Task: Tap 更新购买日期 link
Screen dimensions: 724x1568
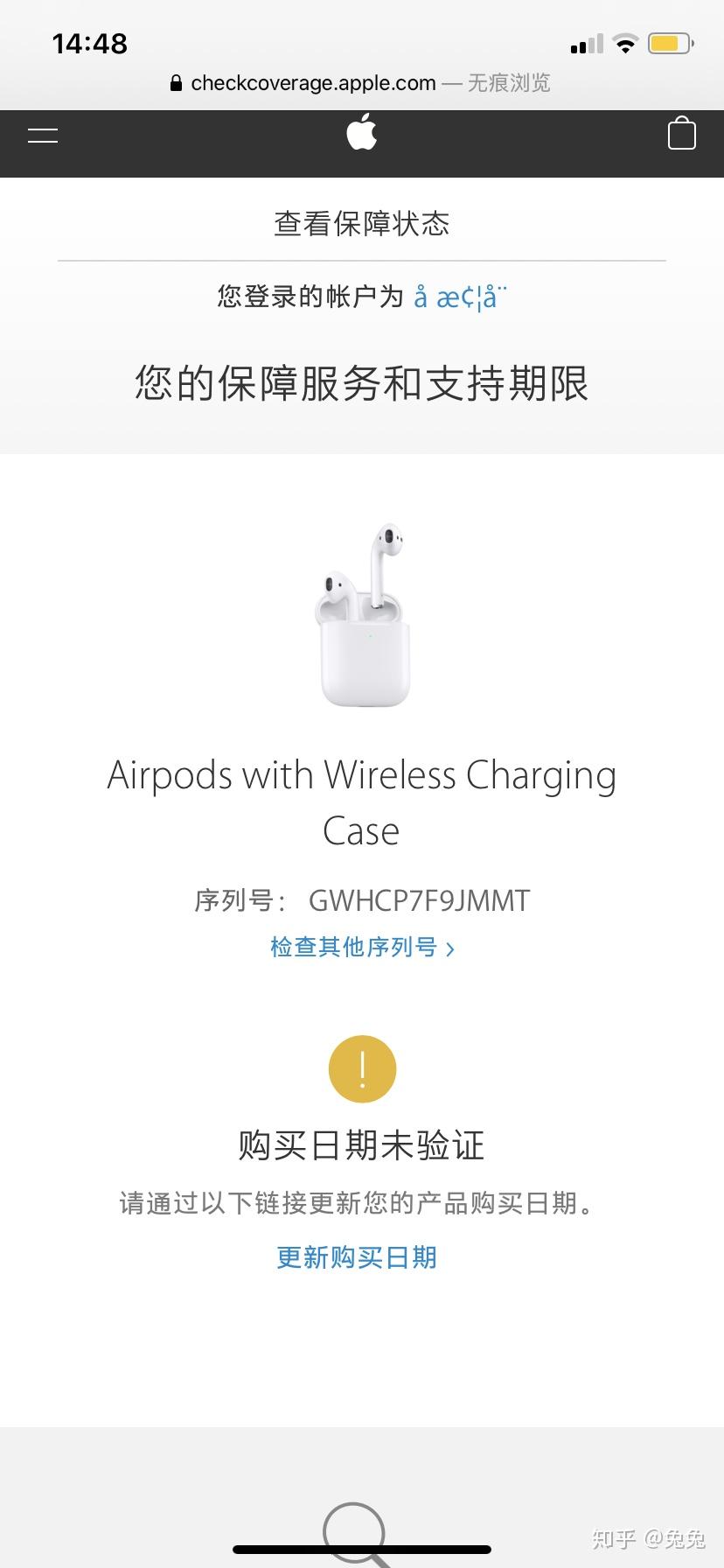Action: [357, 1257]
